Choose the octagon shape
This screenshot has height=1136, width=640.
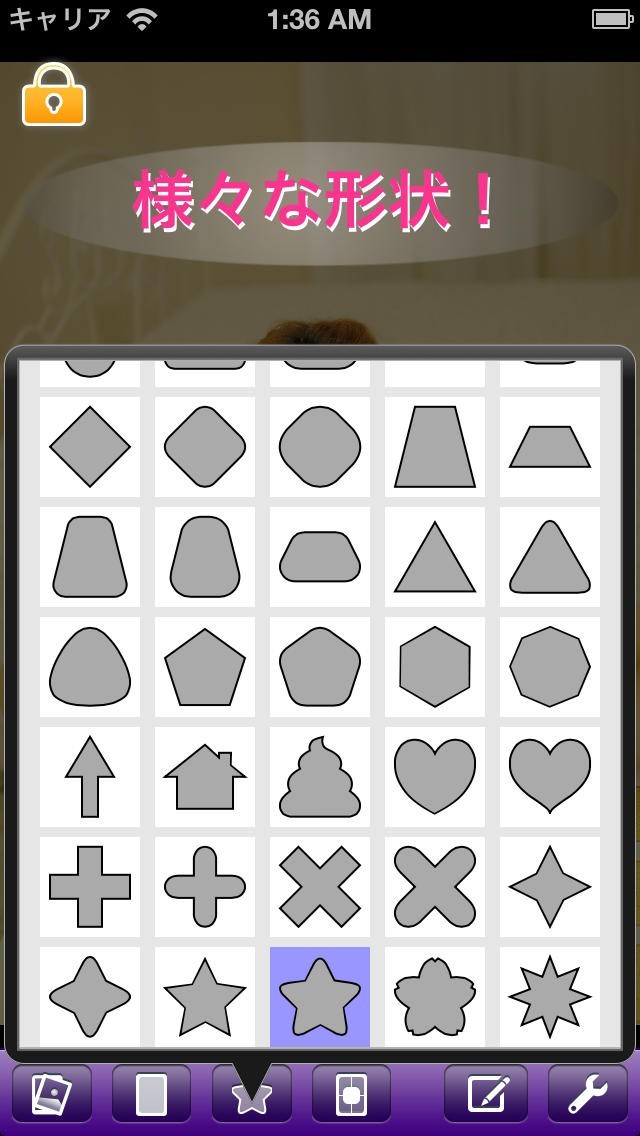click(x=550, y=667)
